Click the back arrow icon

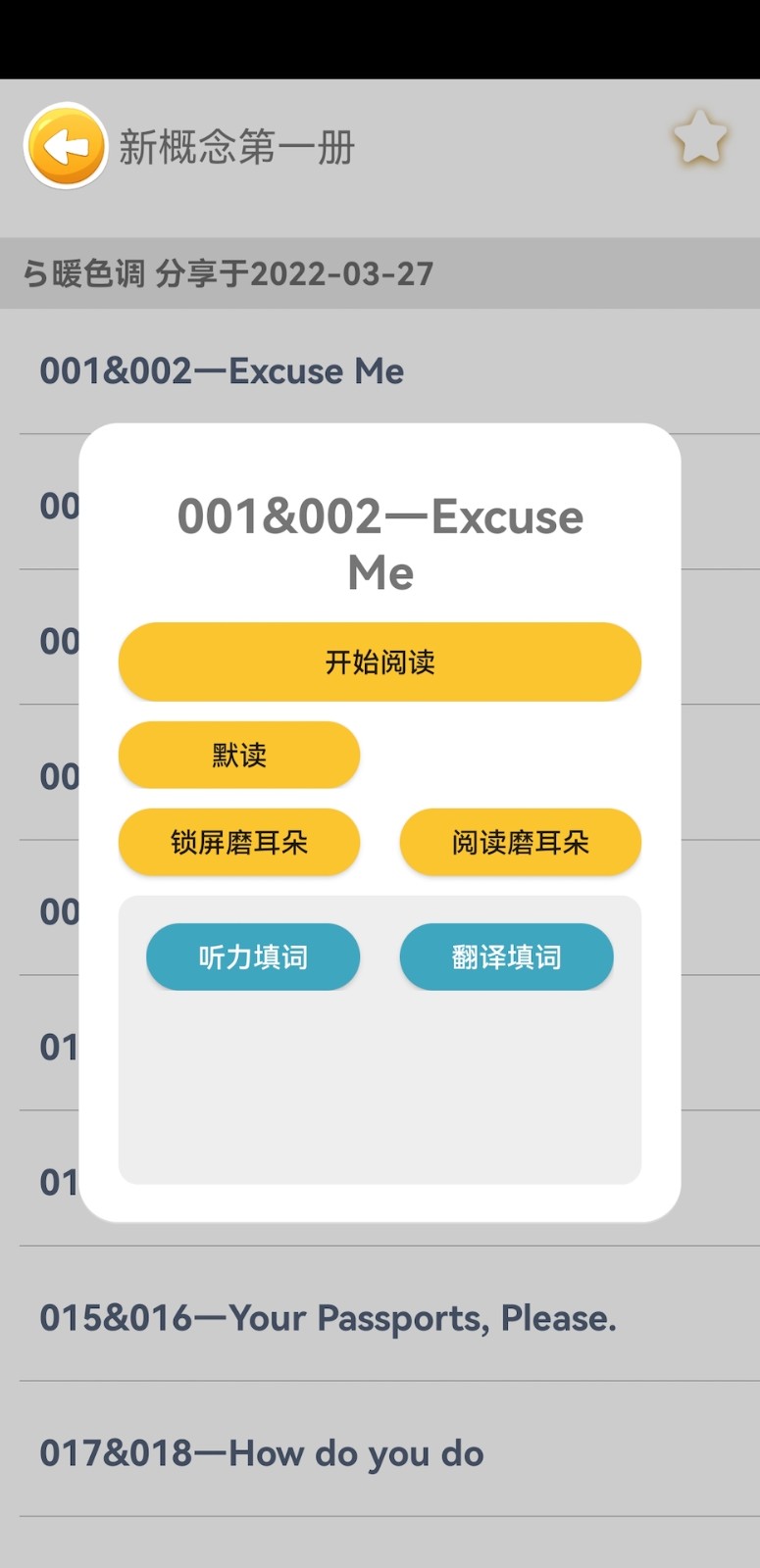65,146
